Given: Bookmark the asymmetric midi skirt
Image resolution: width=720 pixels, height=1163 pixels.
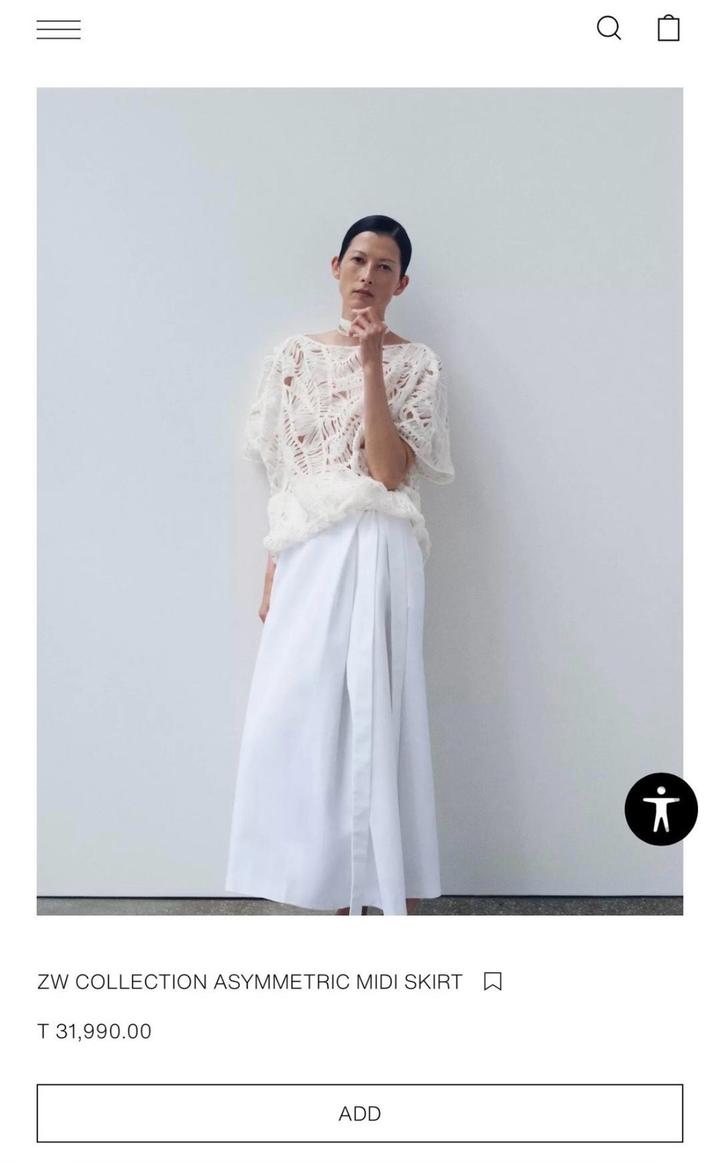Looking at the screenshot, I should pyautogui.click(x=492, y=982).
